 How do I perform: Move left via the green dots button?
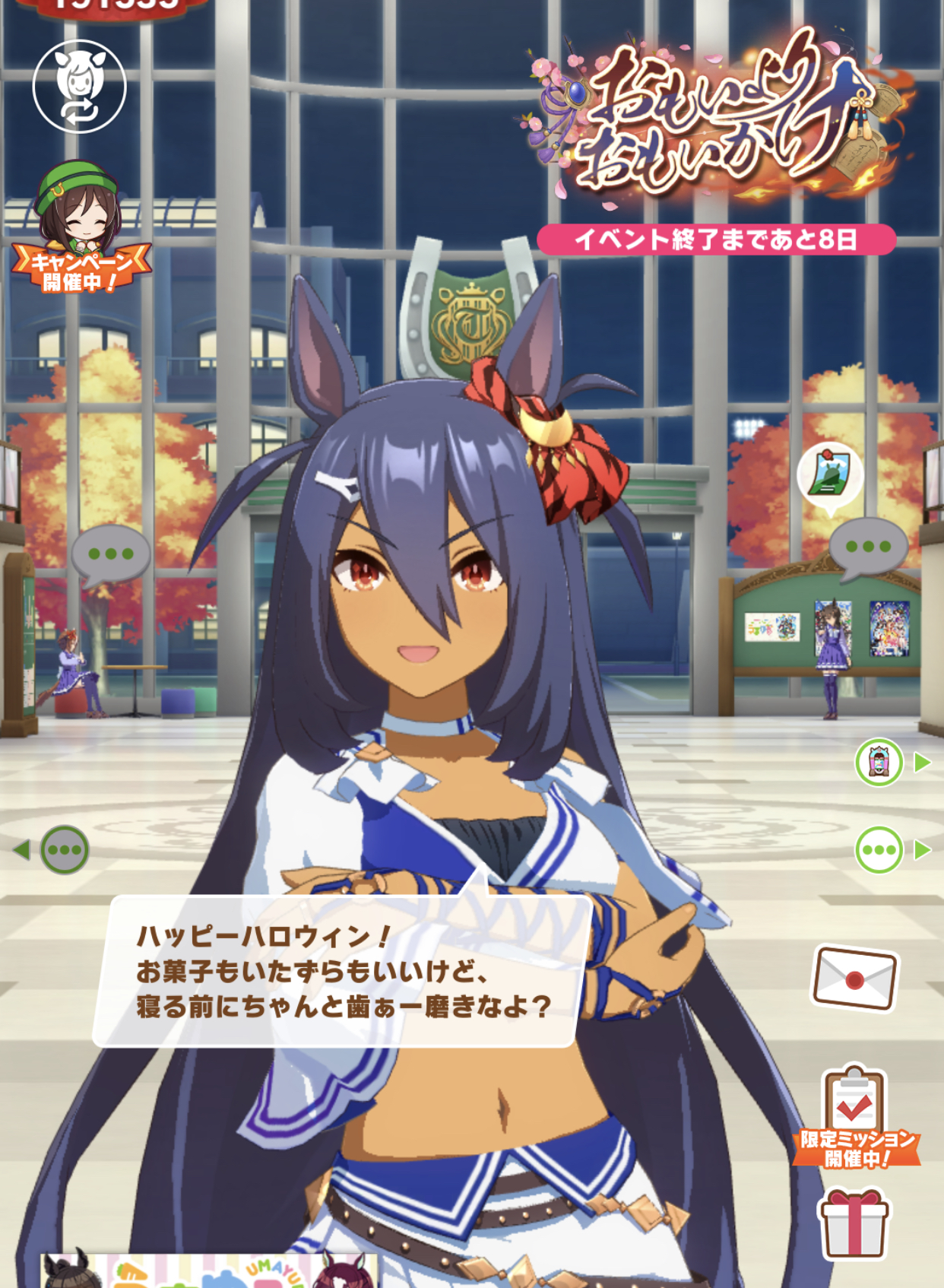pyautogui.click(x=65, y=849)
